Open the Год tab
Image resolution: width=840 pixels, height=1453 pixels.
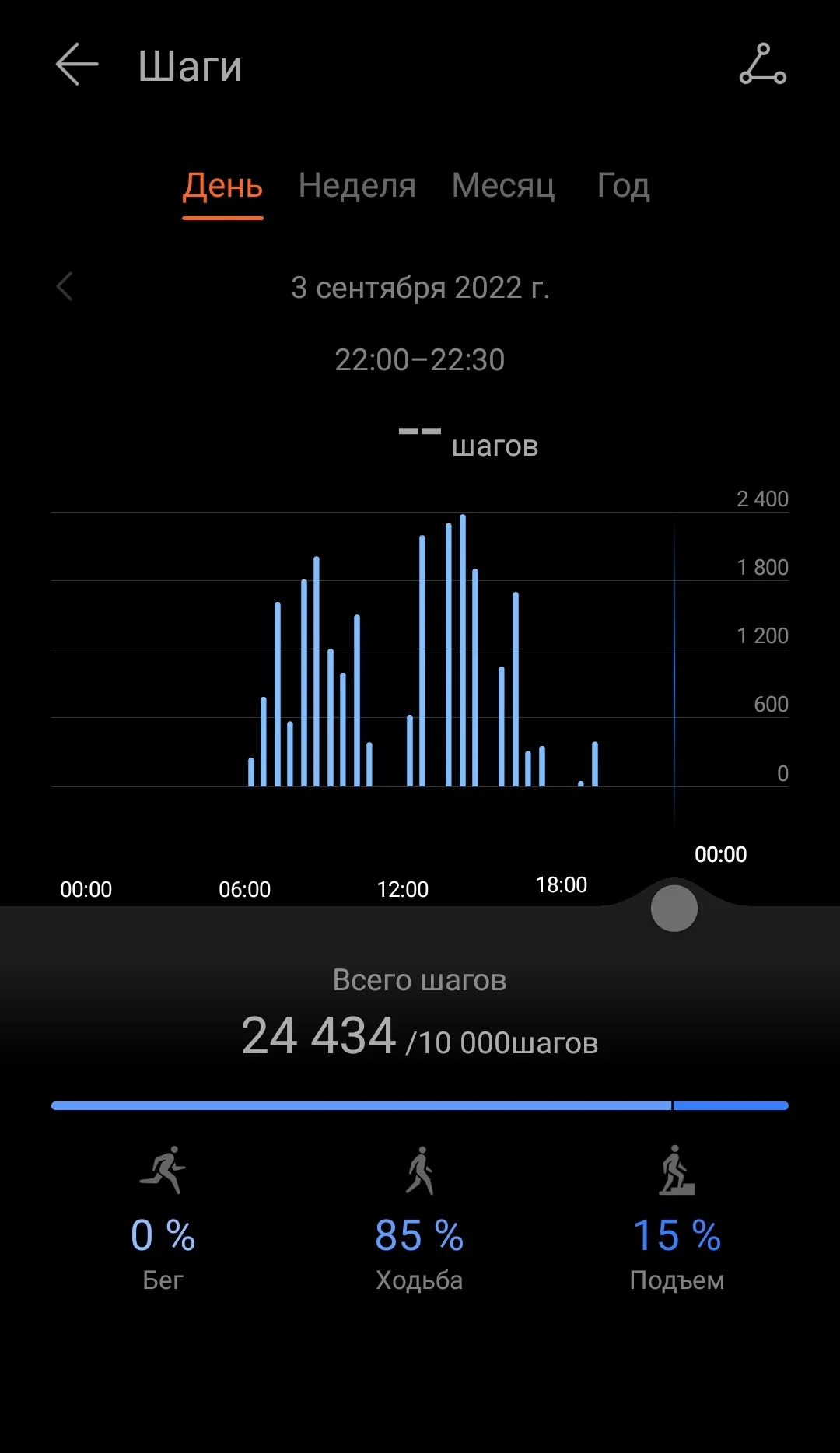[x=623, y=187]
